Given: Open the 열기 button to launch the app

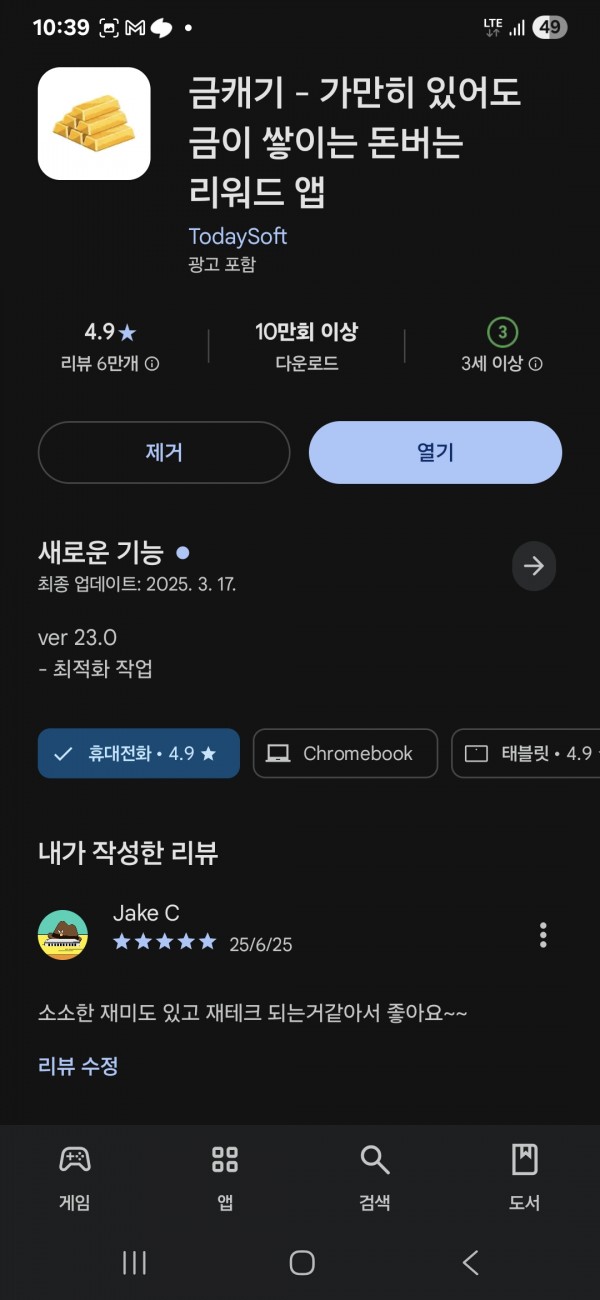Looking at the screenshot, I should (x=435, y=452).
